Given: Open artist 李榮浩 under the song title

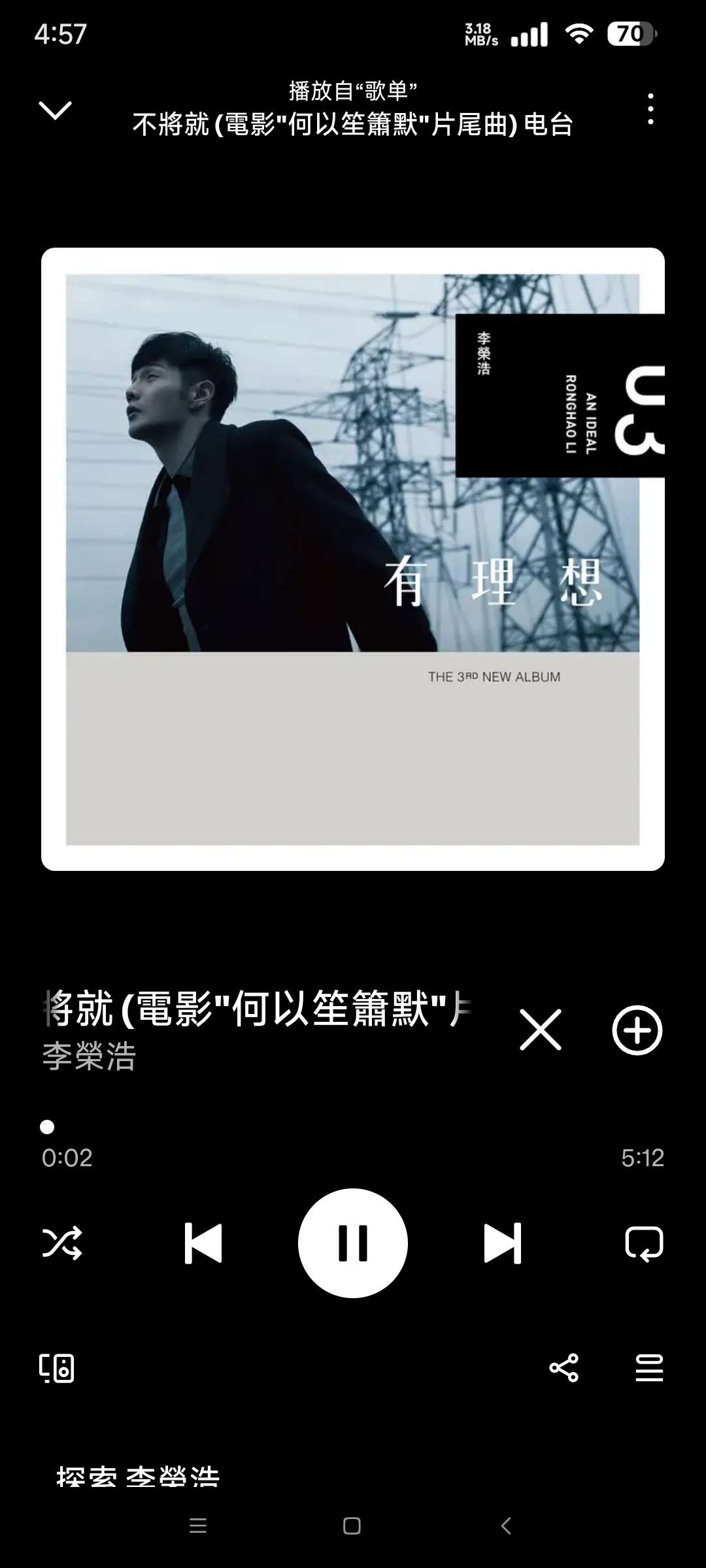Looking at the screenshot, I should 89,1056.
